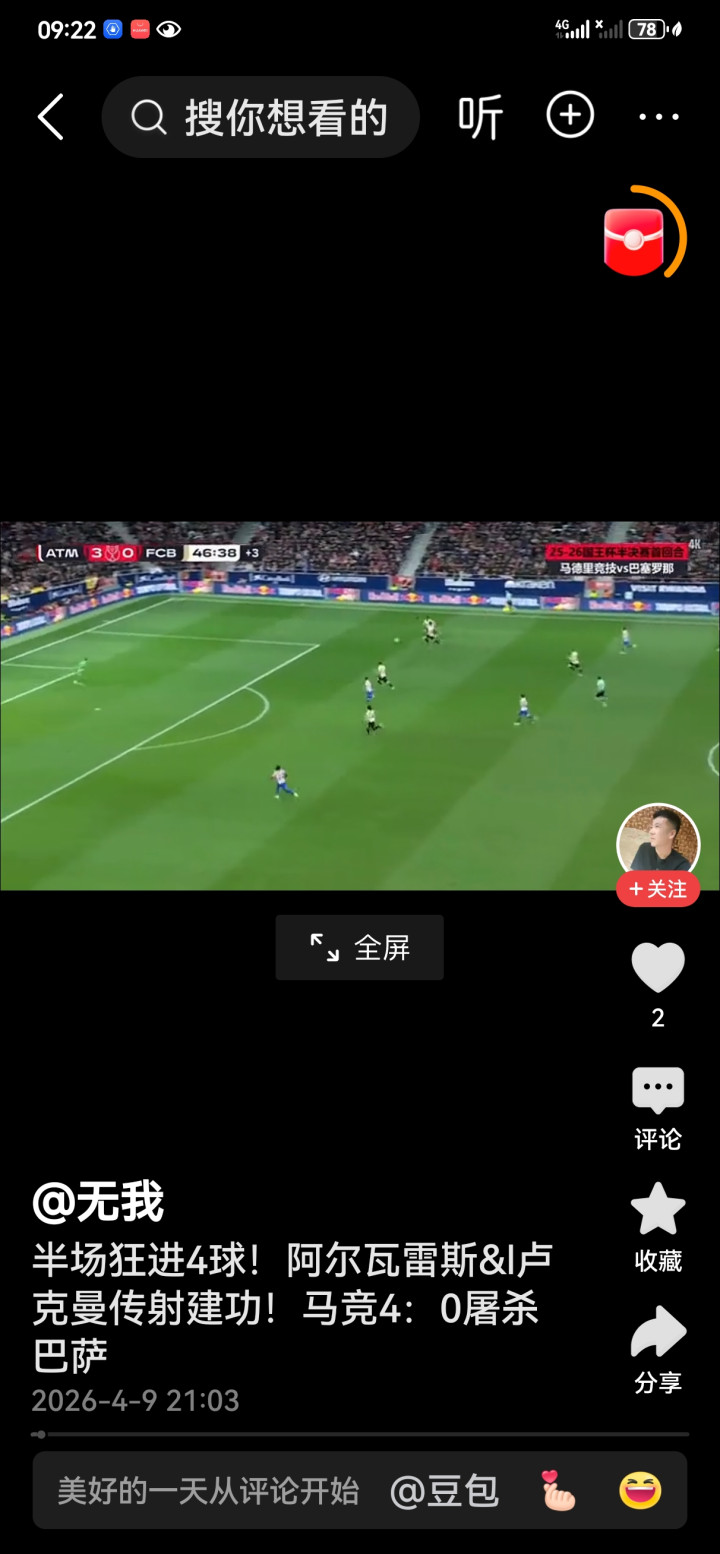This screenshot has height=1554, width=720.
Task: Add the video to 收藏 favorites
Action: (x=657, y=1210)
